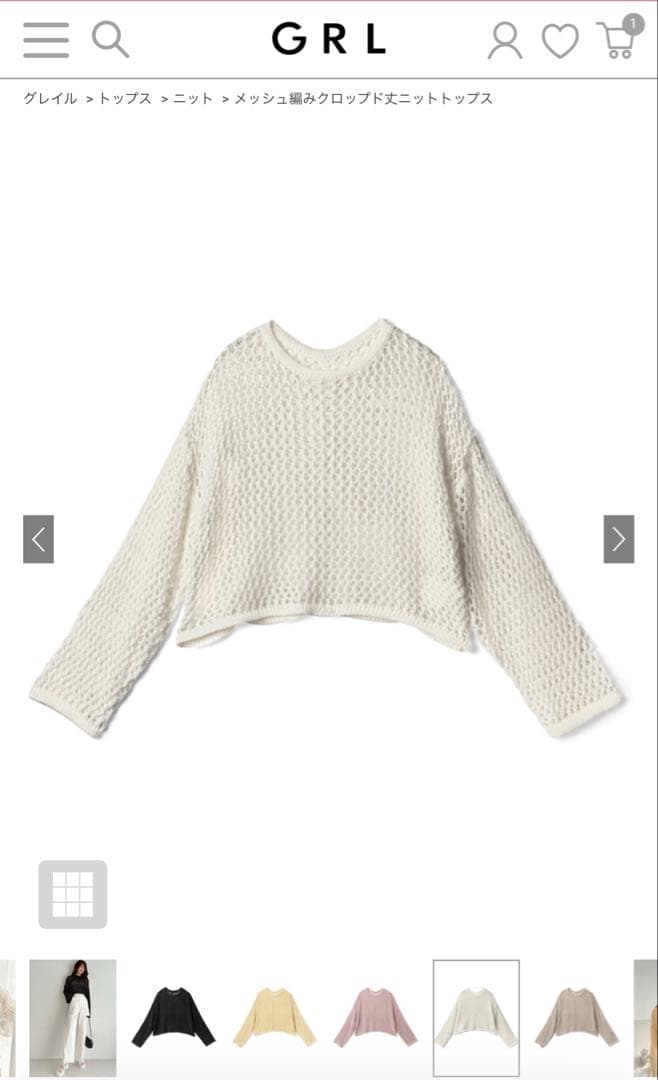The width and height of the screenshot is (658, 1080).
Task: Select the beige knit thumbnail
Action: tap(577, 1017)
